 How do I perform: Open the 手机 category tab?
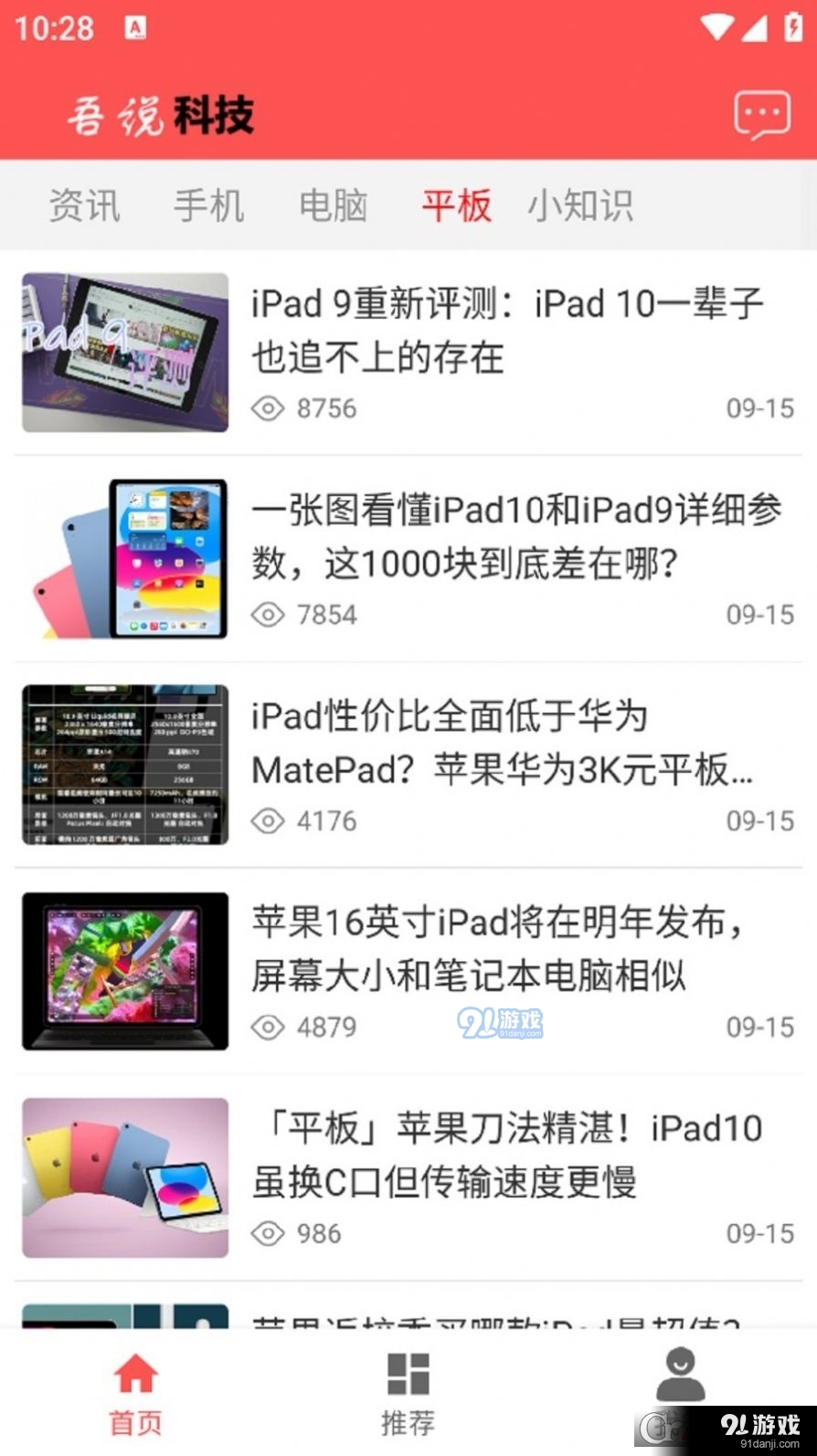[209, 206]
